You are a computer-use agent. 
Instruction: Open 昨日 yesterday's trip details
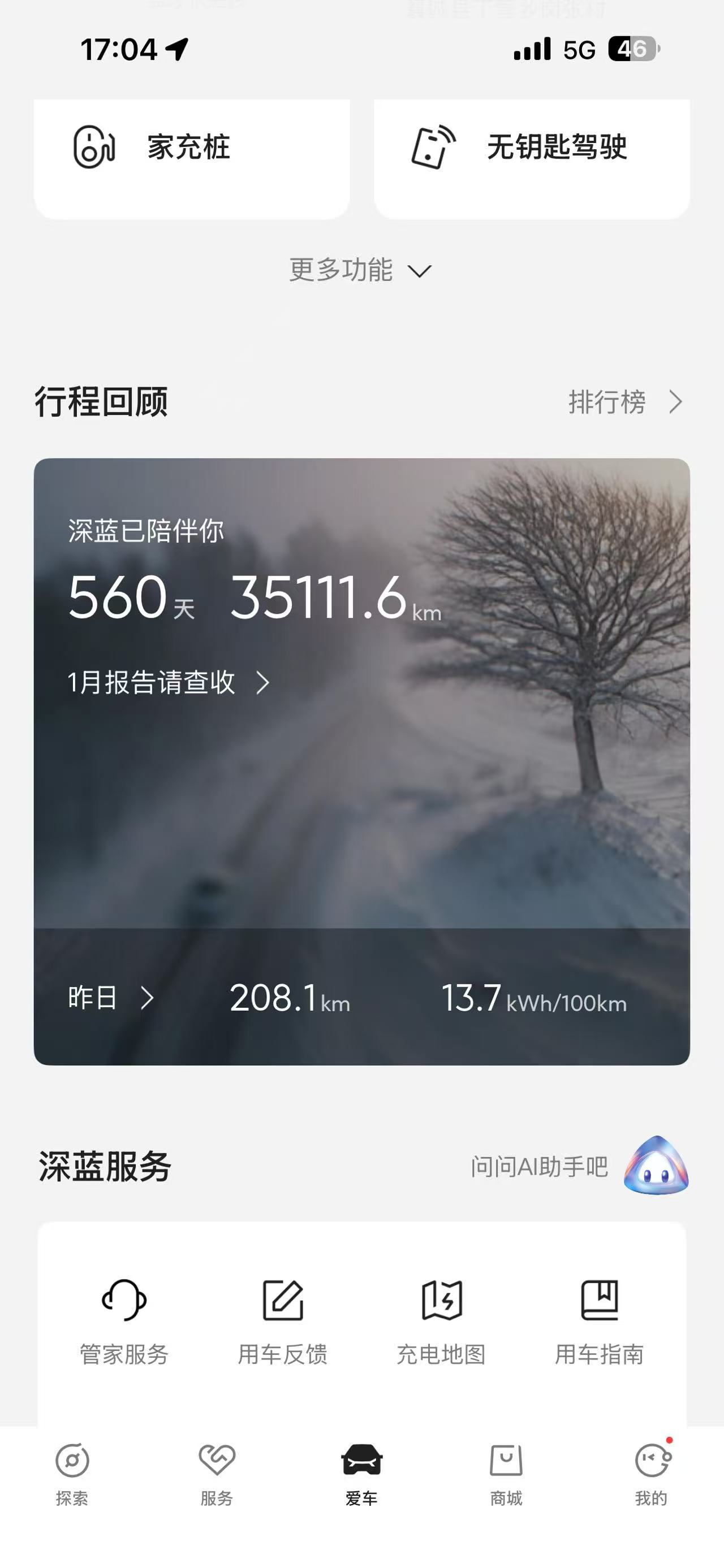pyautogui.click(x=111, y=998)
